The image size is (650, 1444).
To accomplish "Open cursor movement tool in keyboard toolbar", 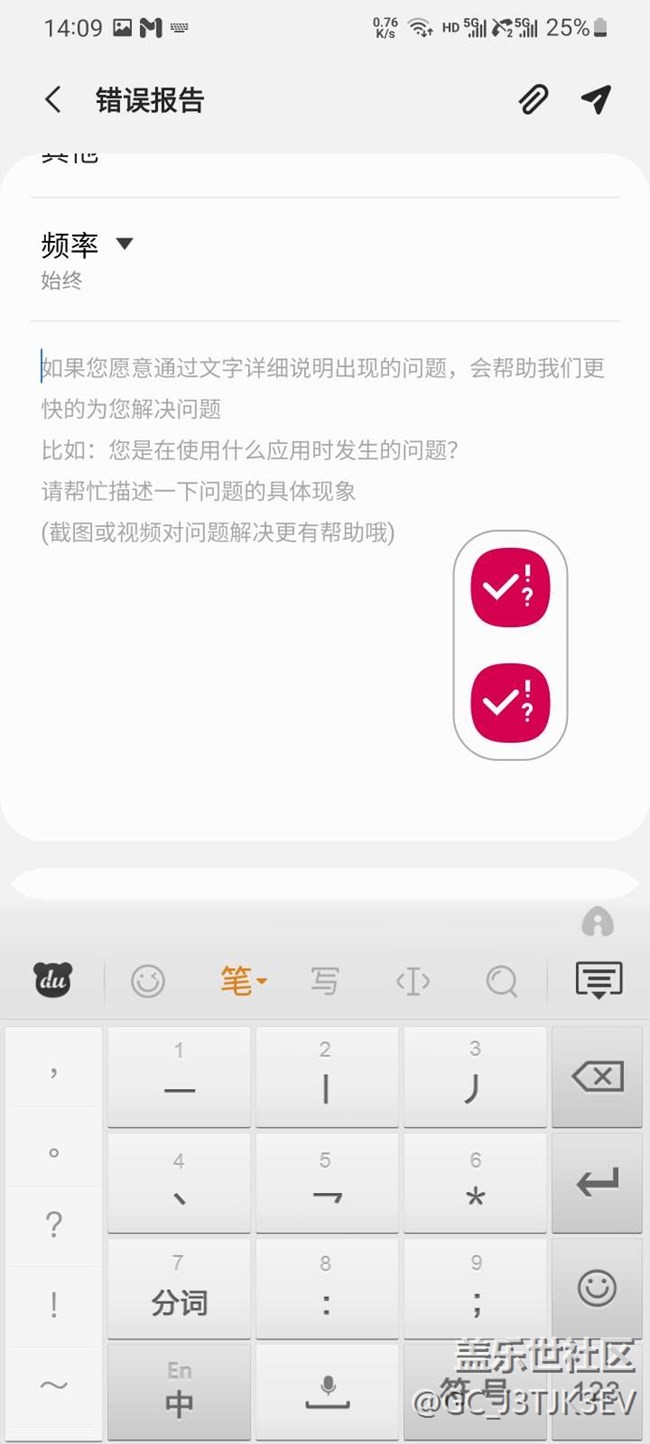I will click(x=412, y=981).
